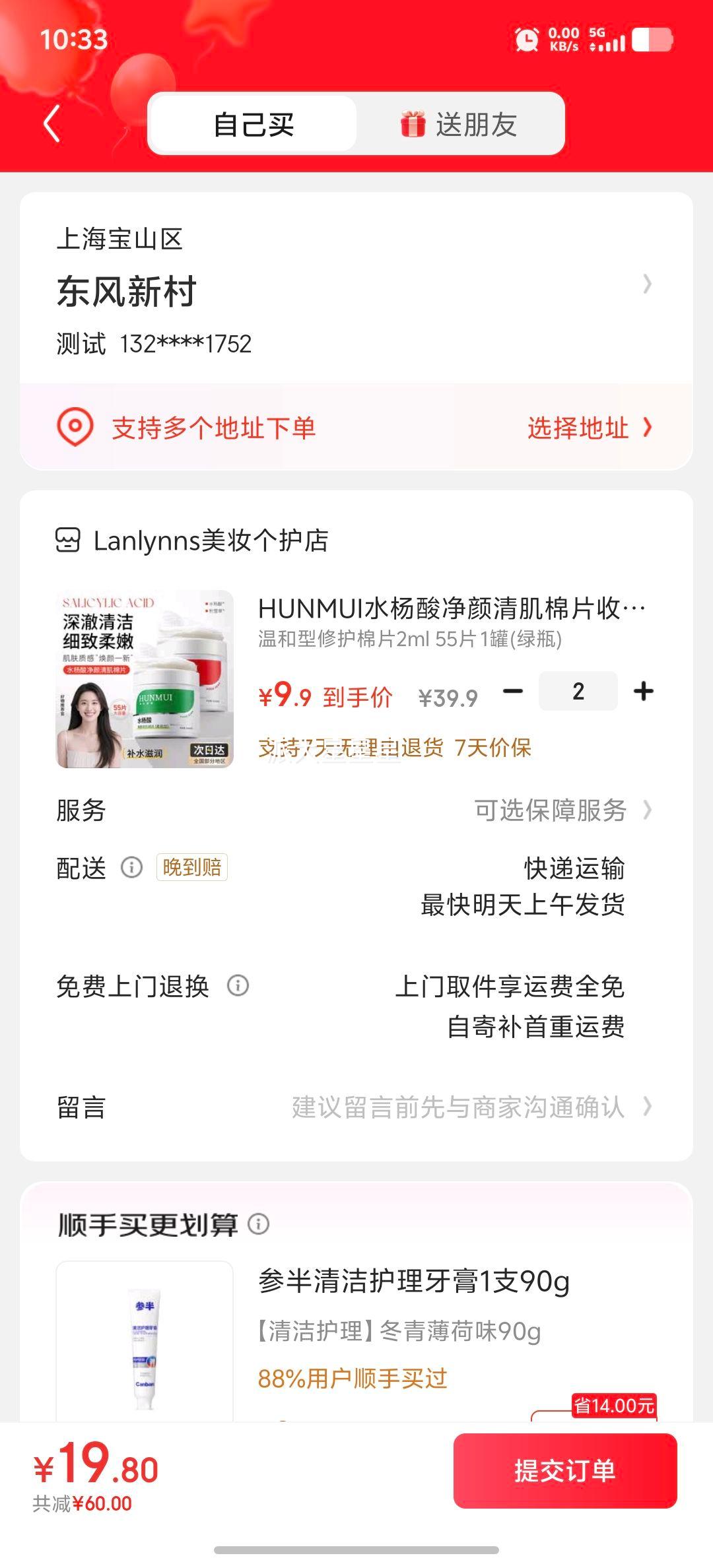Switch to the 自己买 tab
The width and height of the screenshot is (713, 1568).
[253, 124]
